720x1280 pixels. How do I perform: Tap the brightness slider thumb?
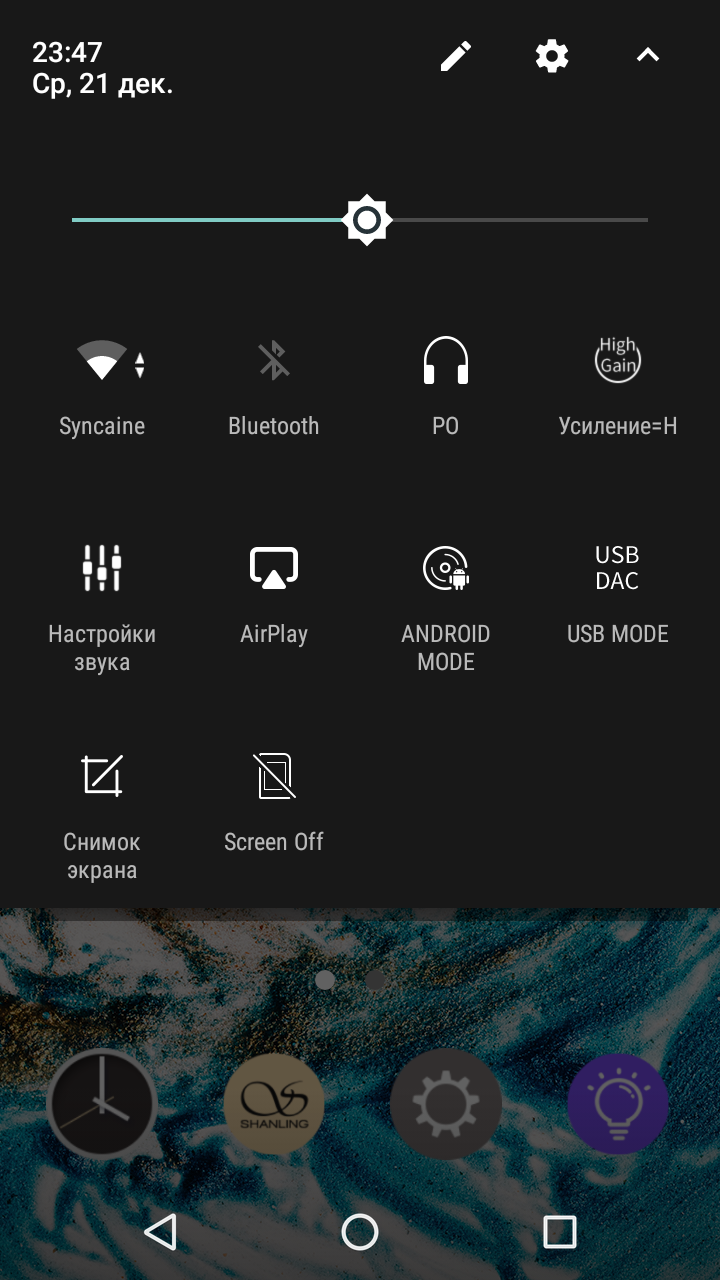pos(367,220)
